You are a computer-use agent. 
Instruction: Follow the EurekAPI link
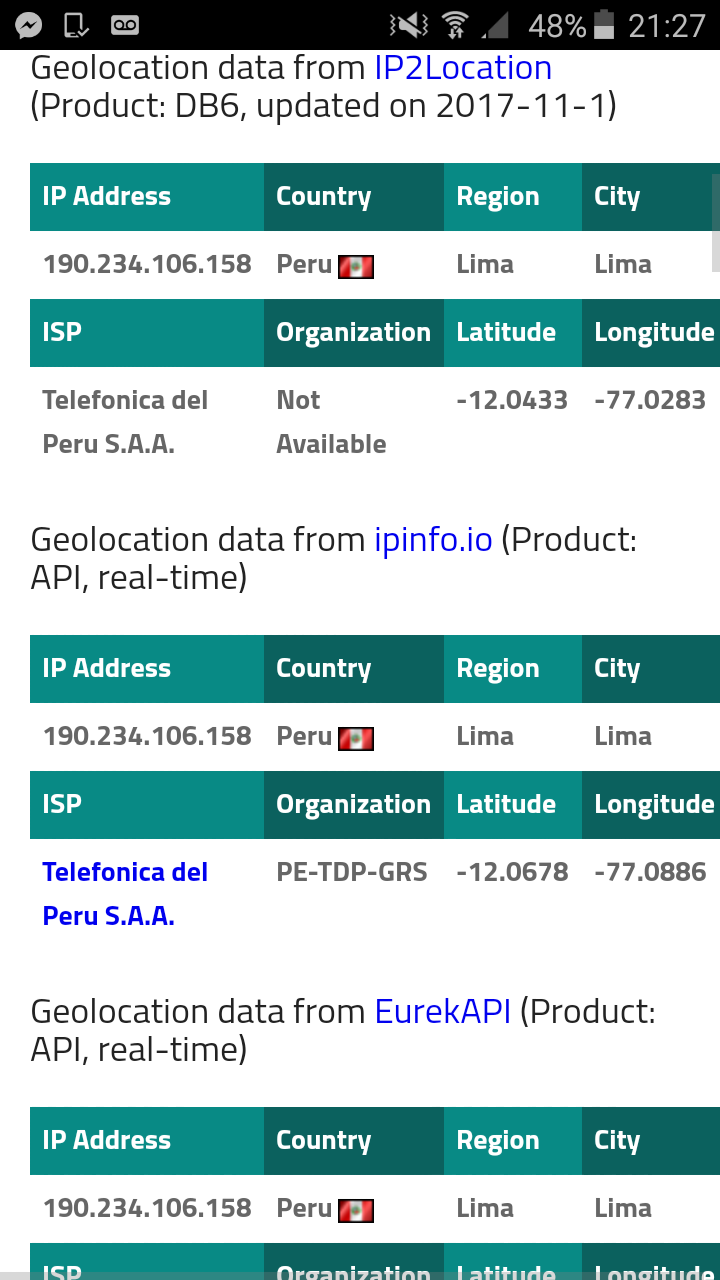[443, 1012]
